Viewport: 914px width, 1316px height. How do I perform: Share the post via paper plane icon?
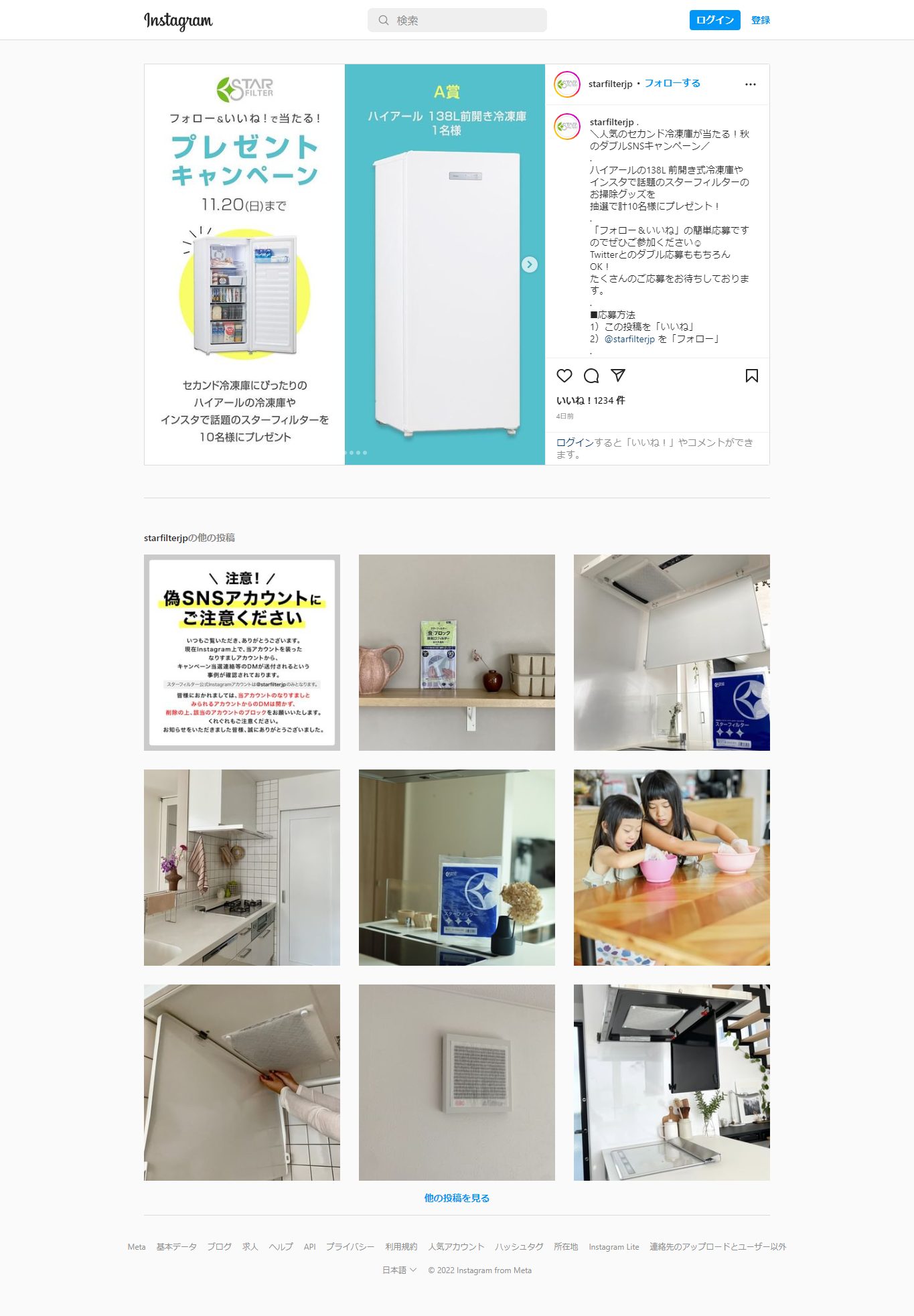[618, 375]
